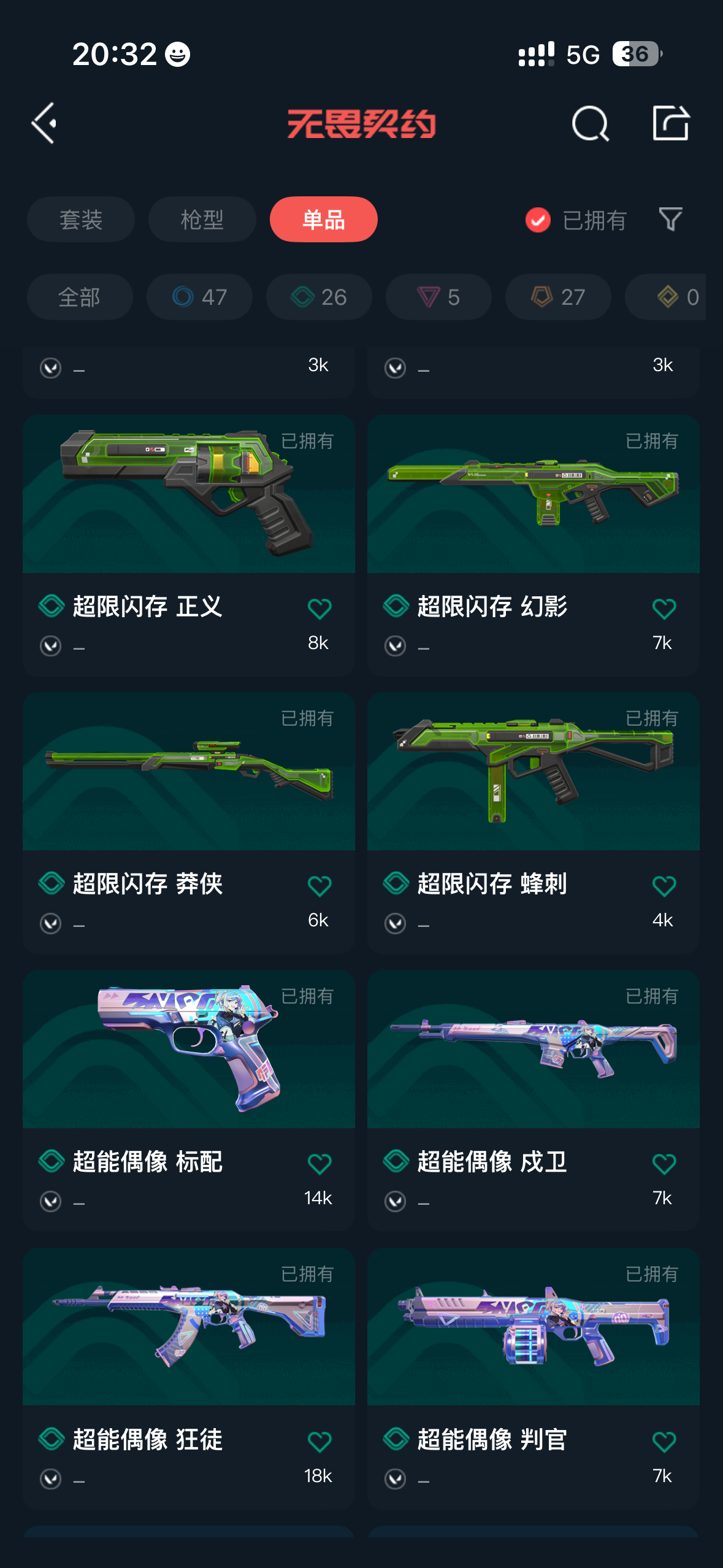
Task: Switch to the 枪型 tab
Action: click(202, 220)
